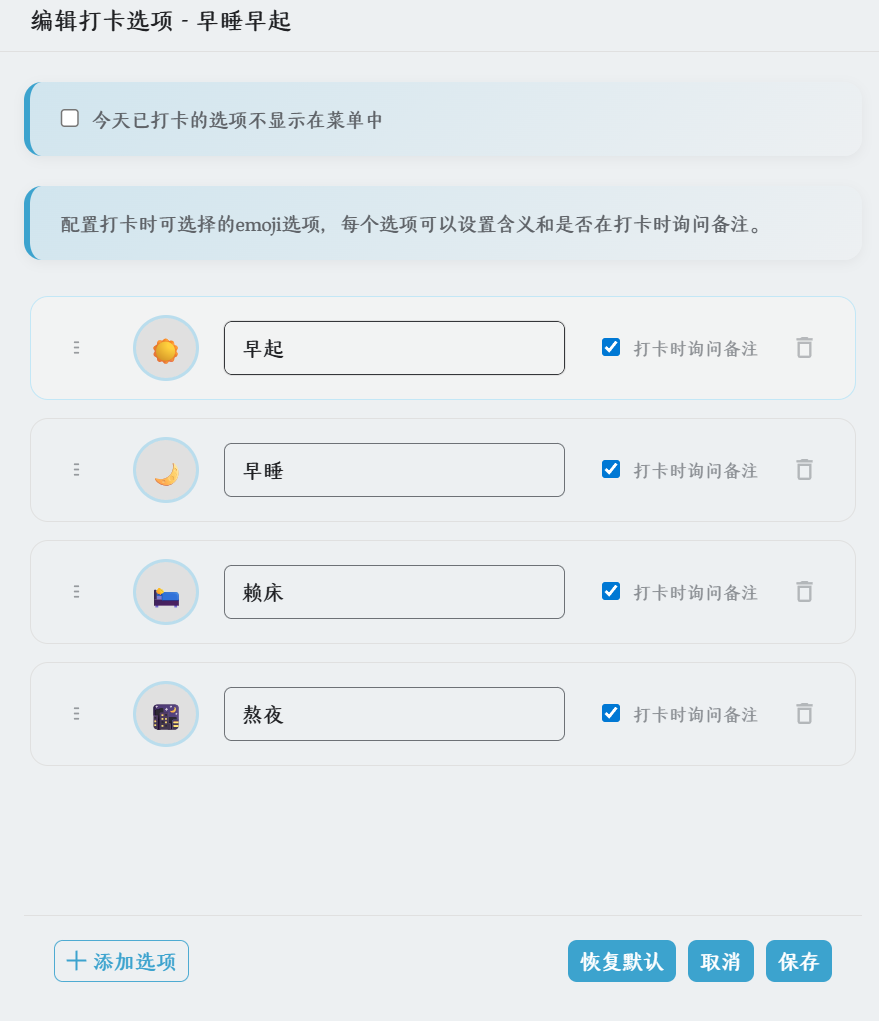Uncheck the remark checkbox for 赖床

611,591
